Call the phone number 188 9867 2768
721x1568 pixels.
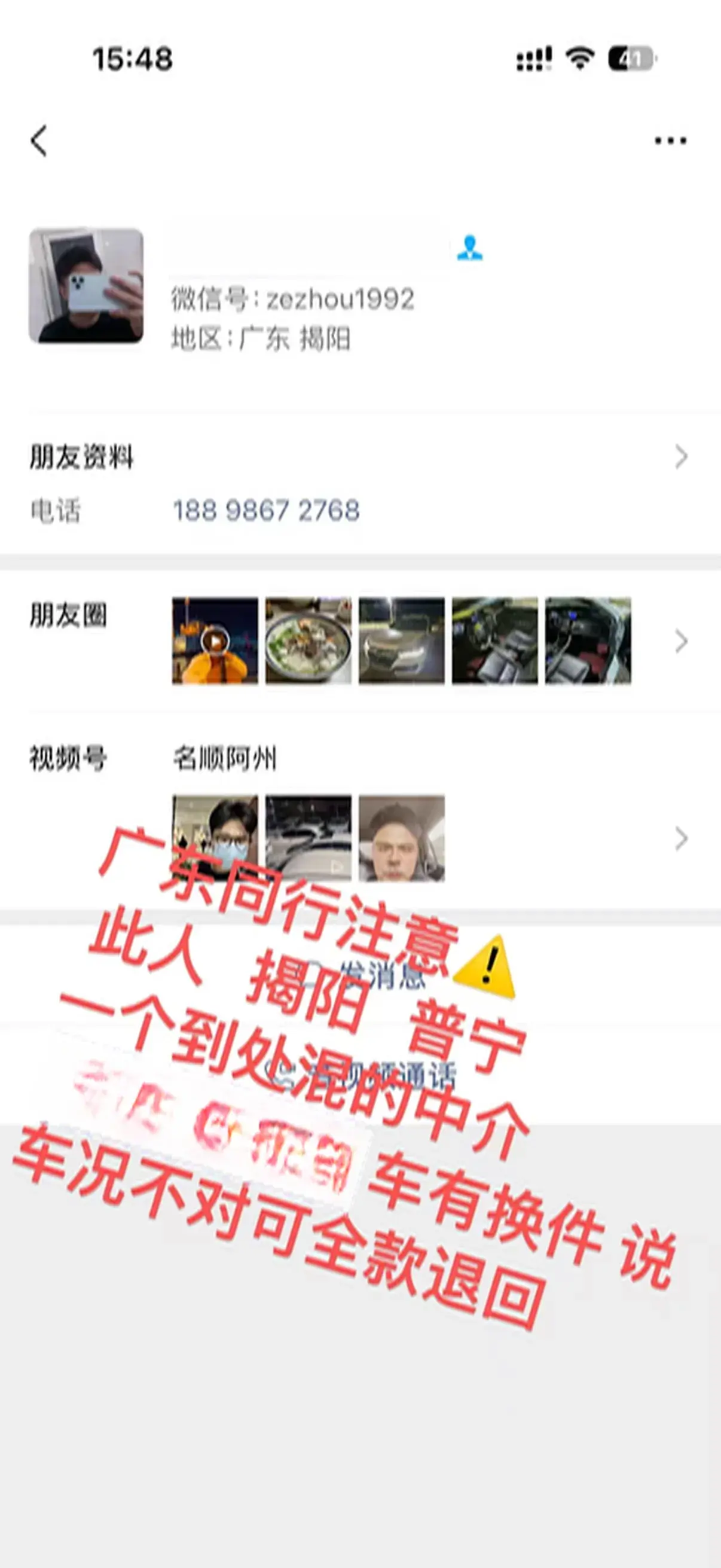pyautogui.click(x=266, y=510)
